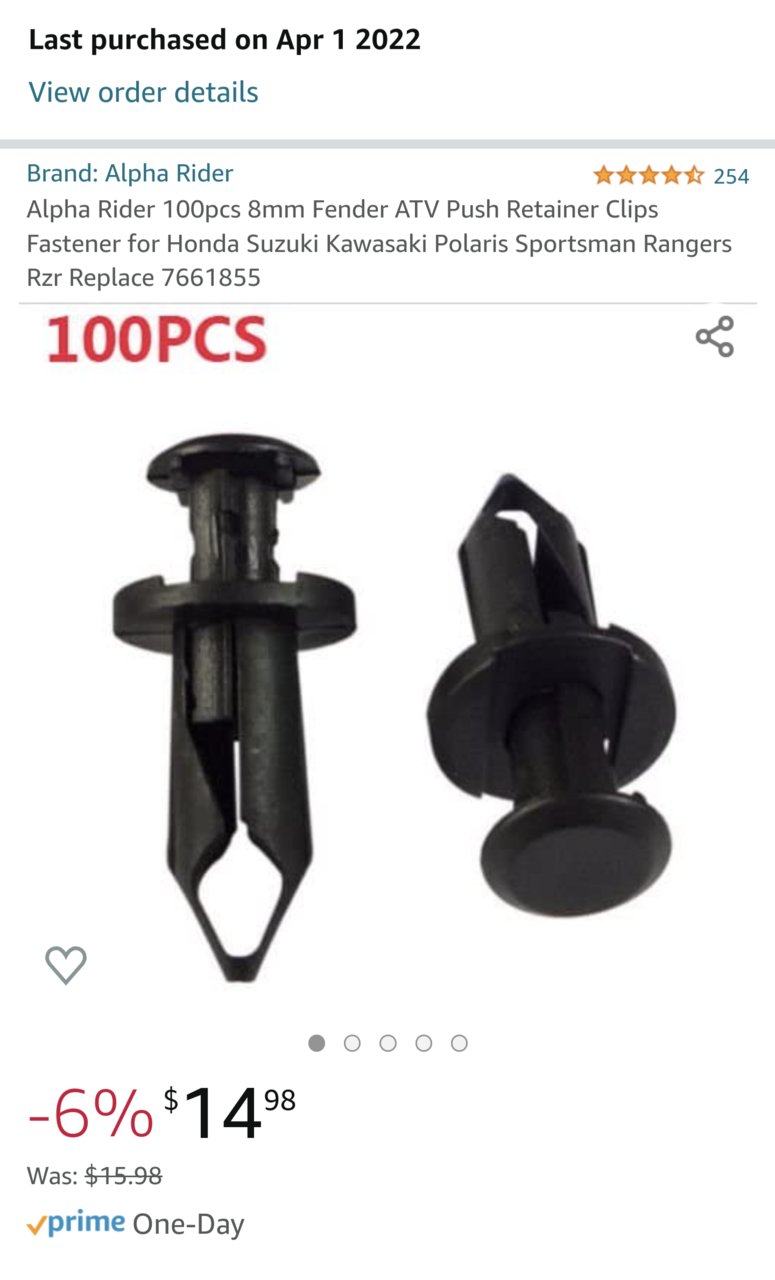Jump to the second image dot

pos(352,1043)
